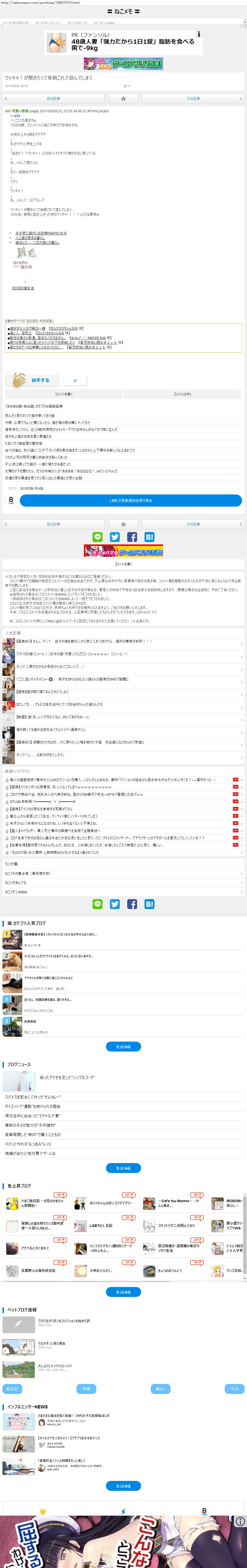The image size is (247, 1568).
Task: Tap もっとみる under 猫 カテゴリ人気ブログ
Action: [x=123, y=1046]
